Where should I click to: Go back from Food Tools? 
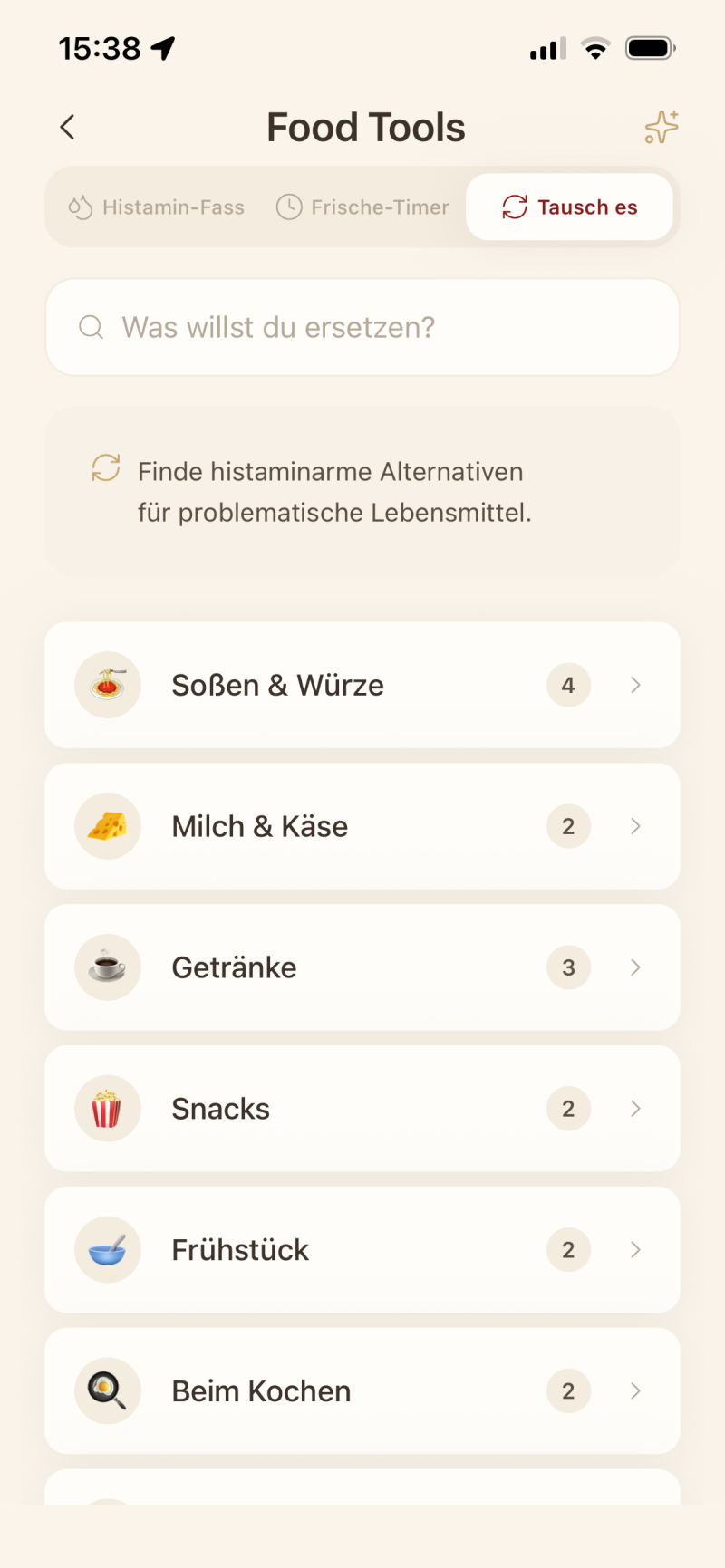pyautogui.click(x=67, y=128)
